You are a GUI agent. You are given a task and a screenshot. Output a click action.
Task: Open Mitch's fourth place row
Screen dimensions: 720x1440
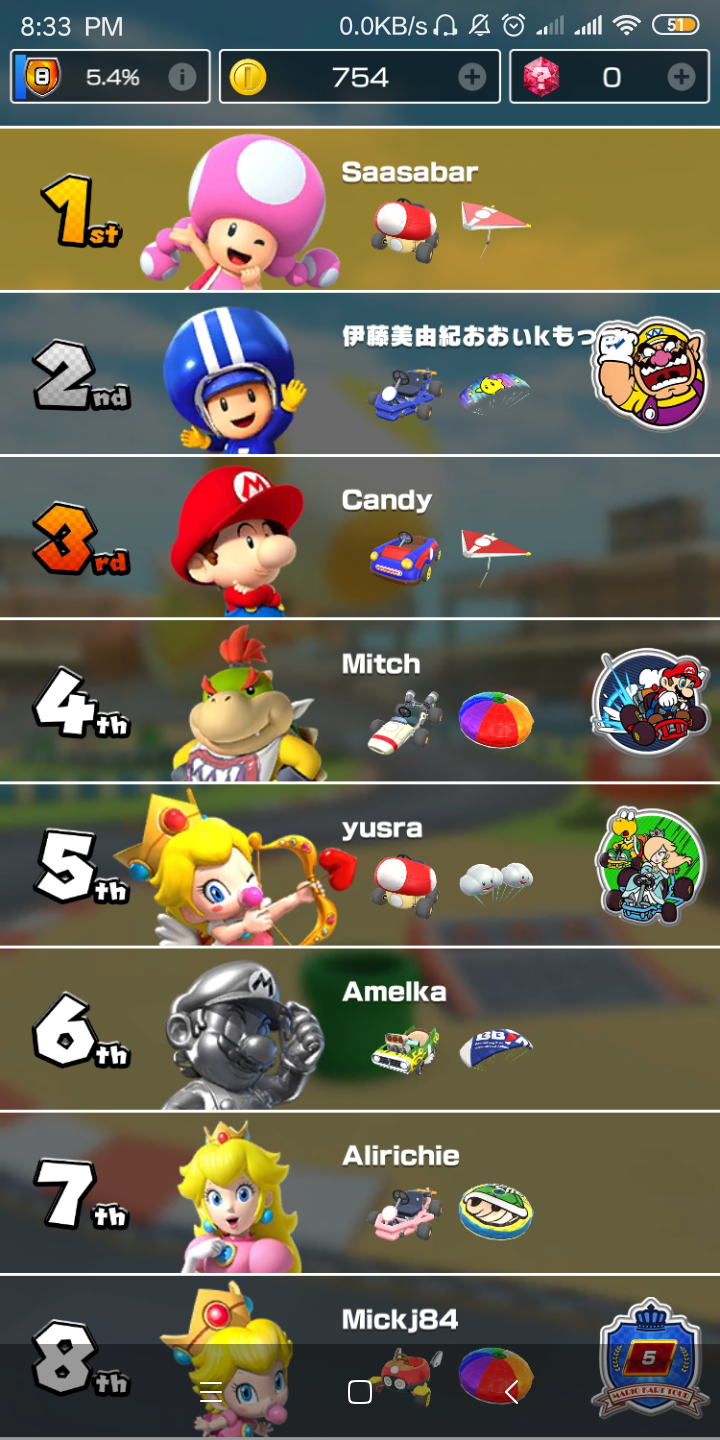[360, 701]
